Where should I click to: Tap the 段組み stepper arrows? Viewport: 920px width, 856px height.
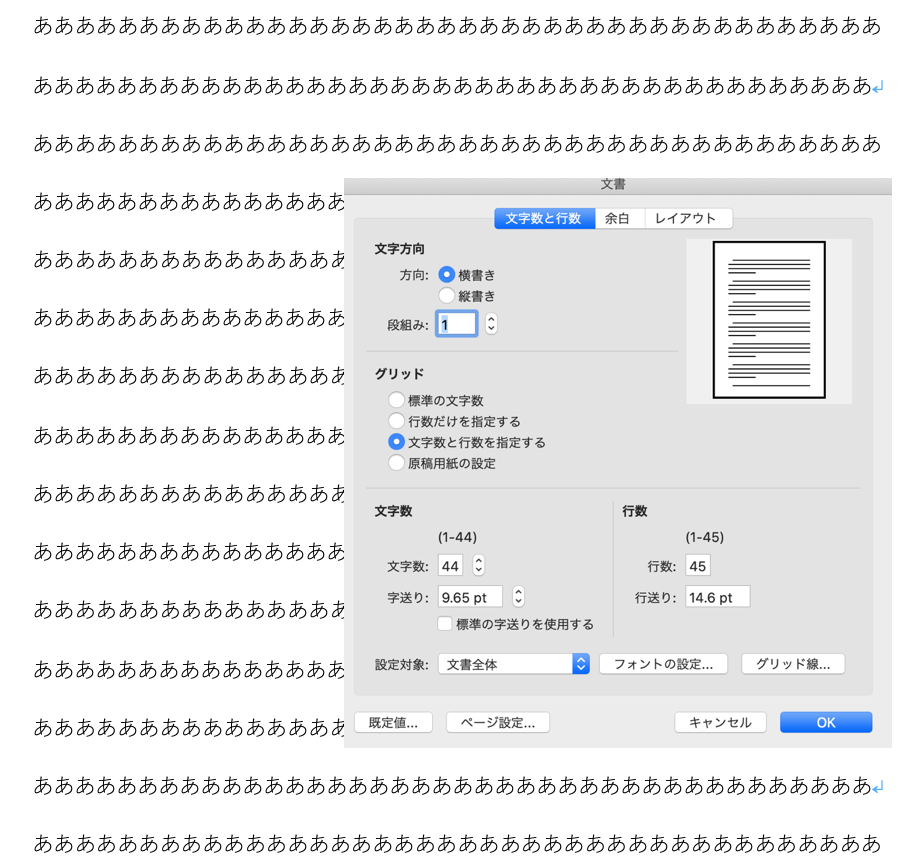pyautogui.click(x=491, y=324)
